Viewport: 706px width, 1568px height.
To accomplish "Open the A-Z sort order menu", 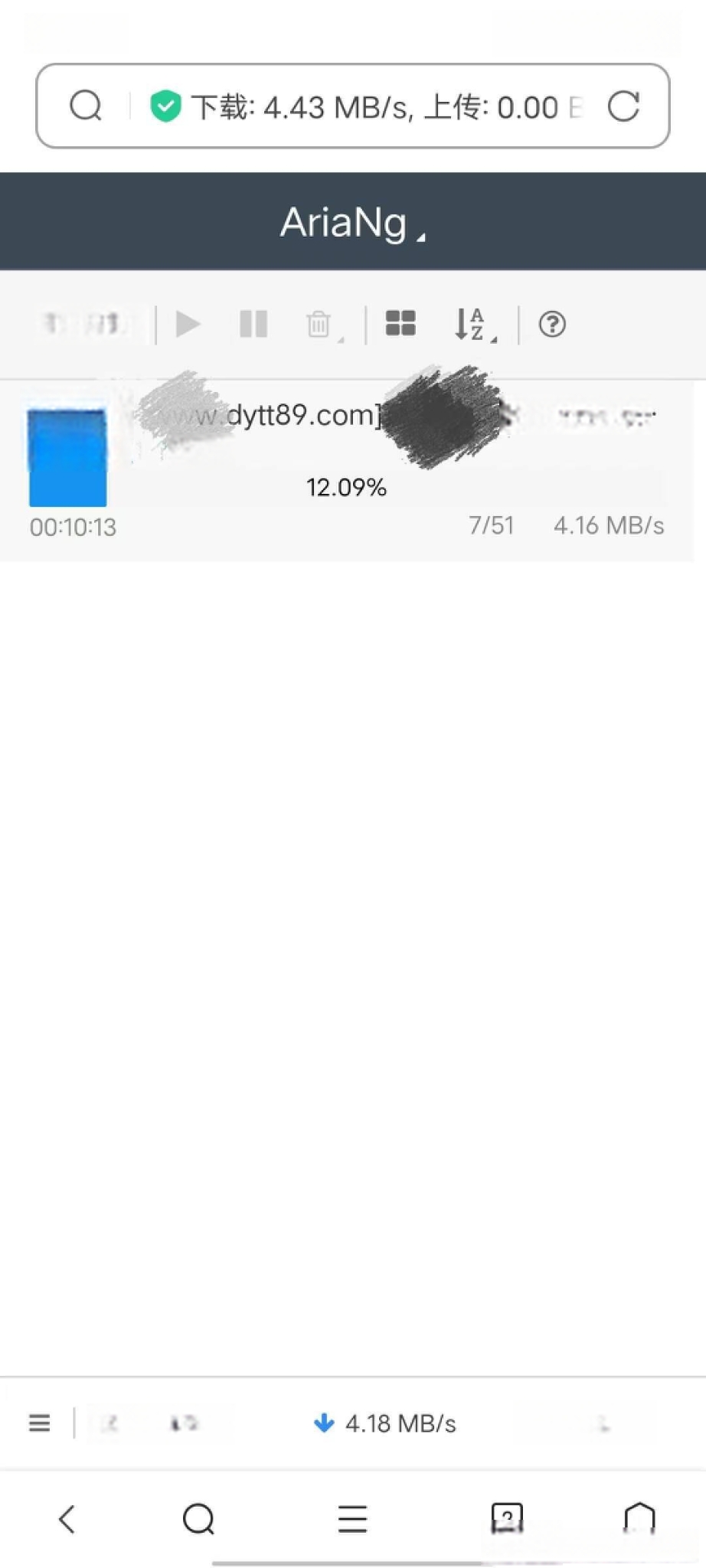I will pyautogui.click(x=475, y=325).
